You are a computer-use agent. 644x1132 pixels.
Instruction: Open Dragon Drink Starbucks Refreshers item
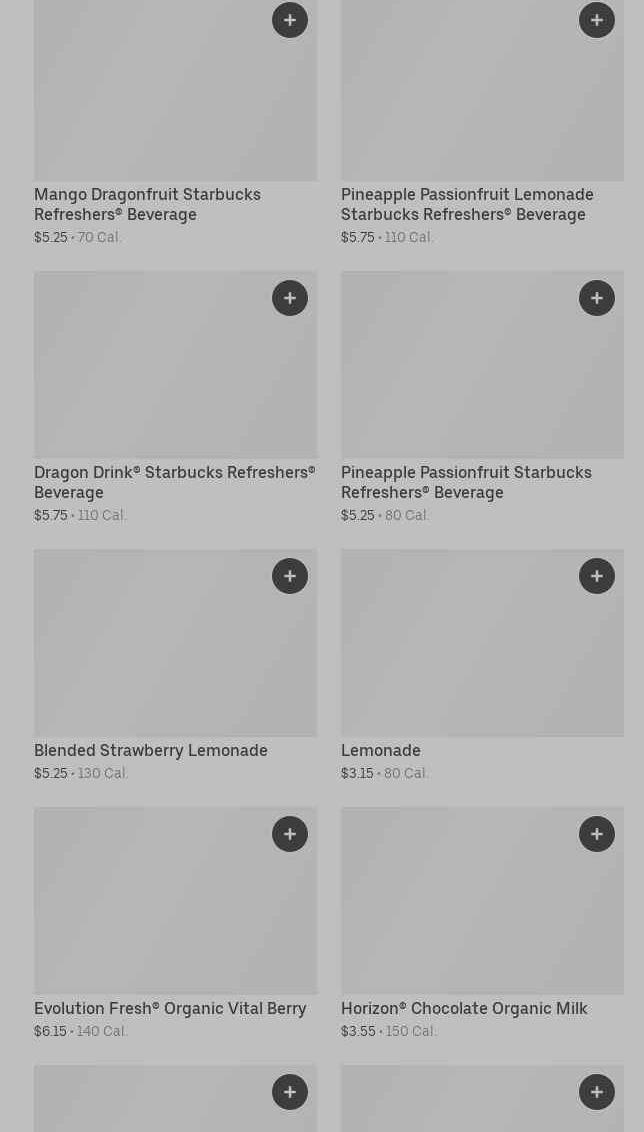174,482
